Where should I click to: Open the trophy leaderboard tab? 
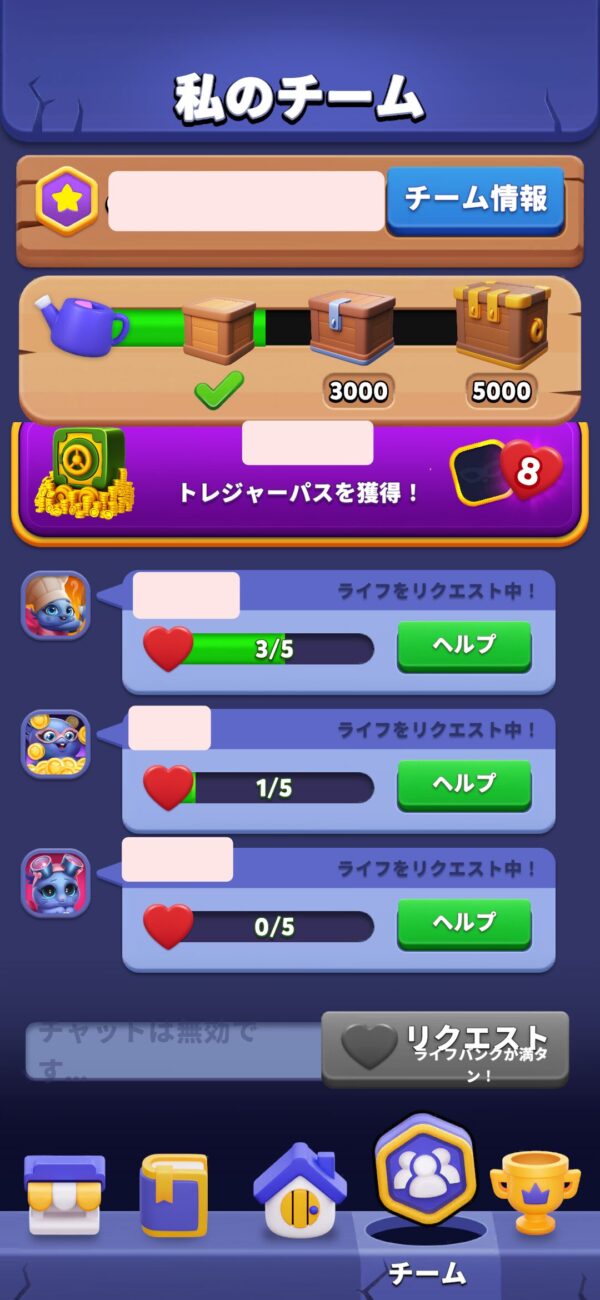coord(535,1190)
